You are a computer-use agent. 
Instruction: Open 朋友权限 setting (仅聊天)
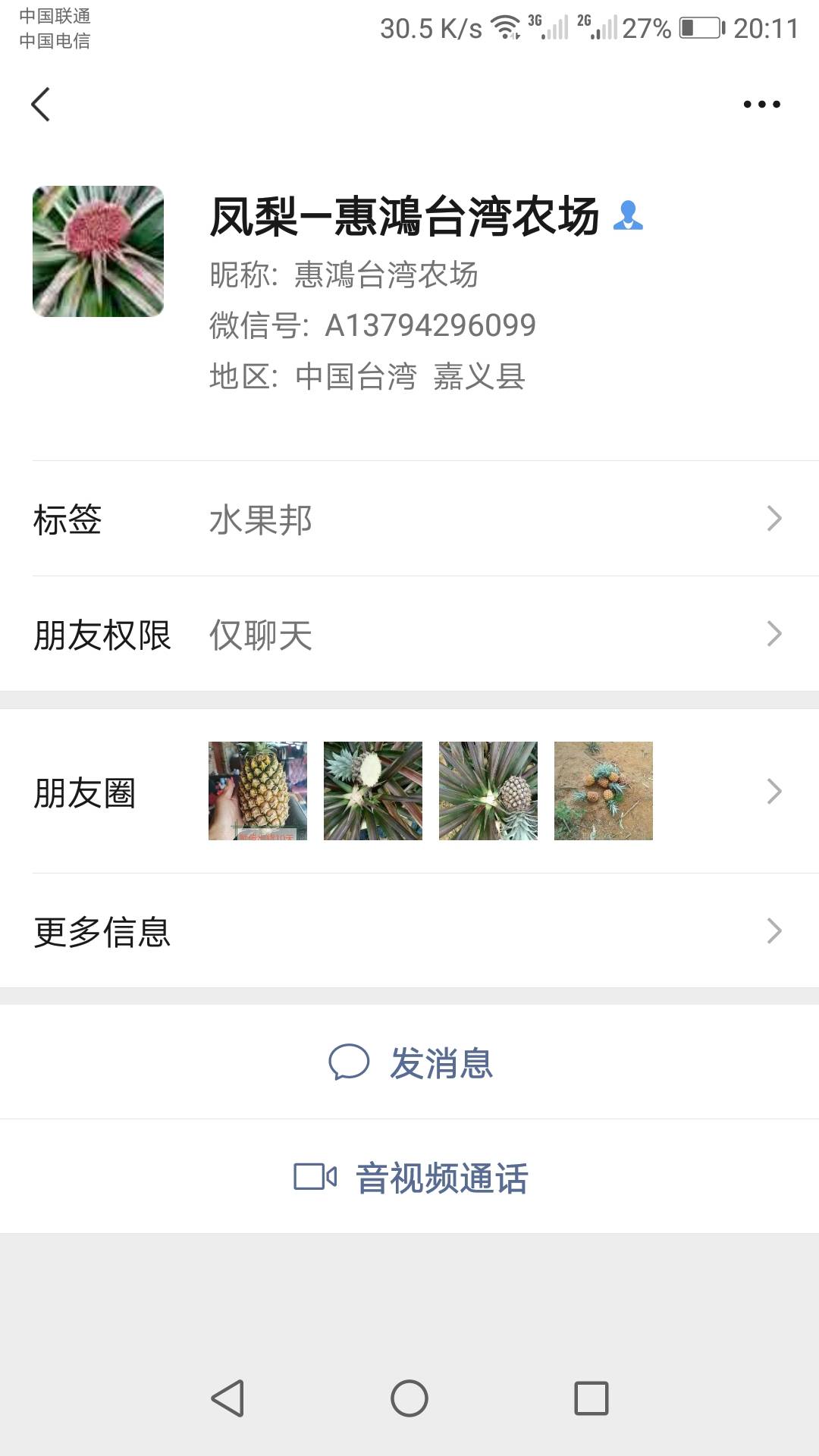(x=409, y=634)
